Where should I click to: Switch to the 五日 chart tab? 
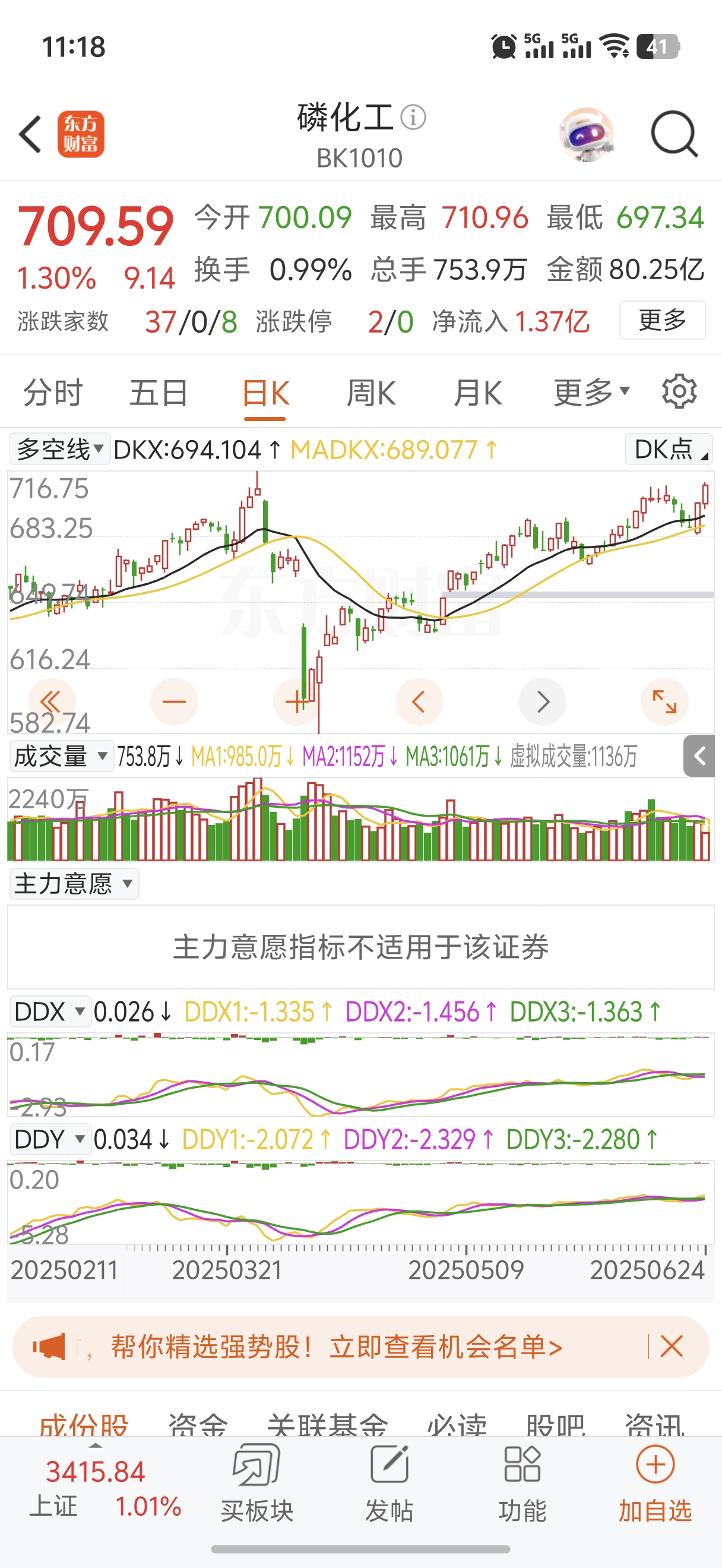tap(158, 393)
